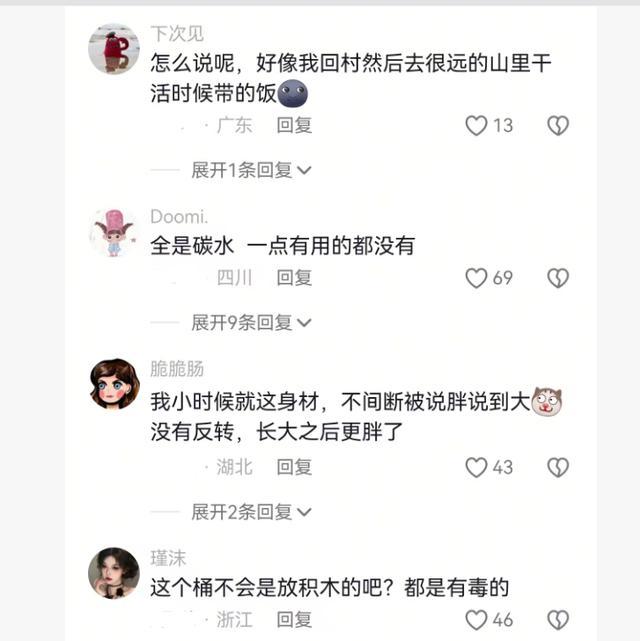Reply to 瑾沫's comment

(294, 620)
